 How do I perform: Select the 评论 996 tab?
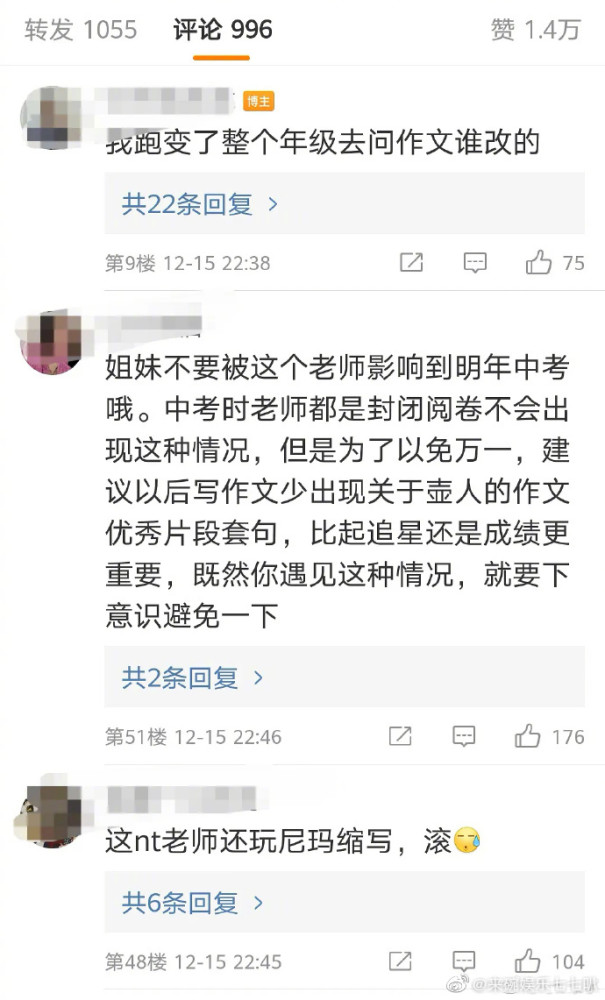(x=222, y=30)
